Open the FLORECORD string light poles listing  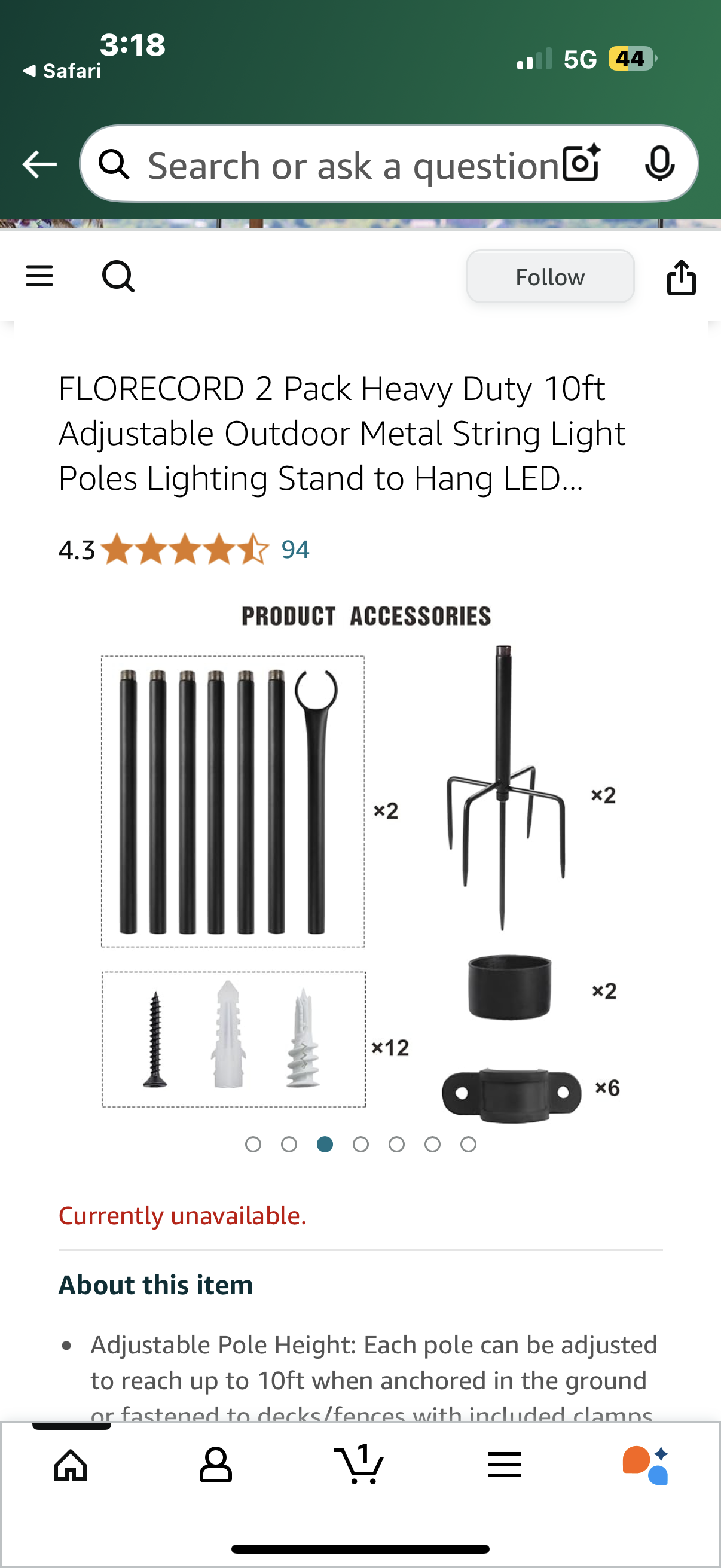point(341,433)
